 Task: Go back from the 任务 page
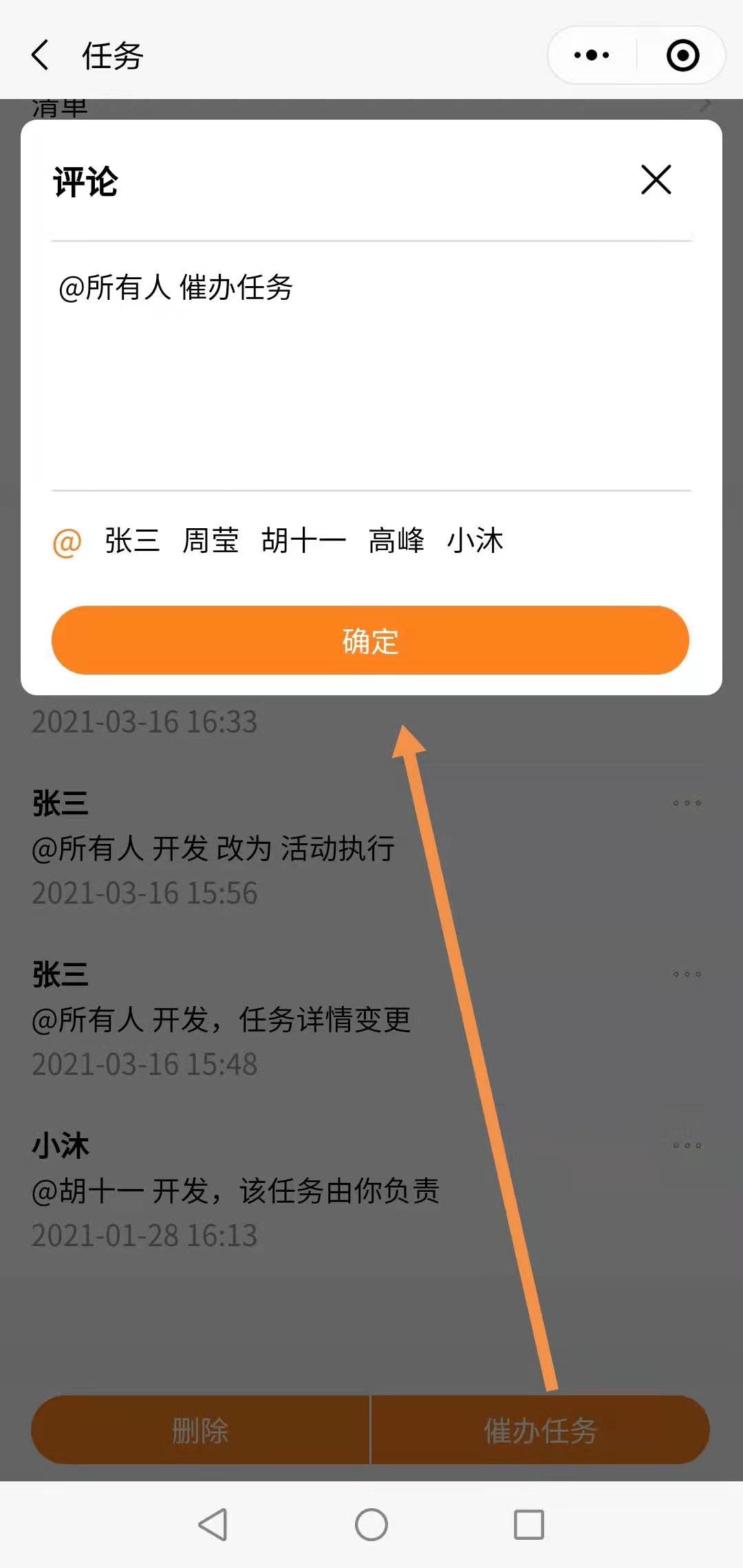[x=41, y=55]
